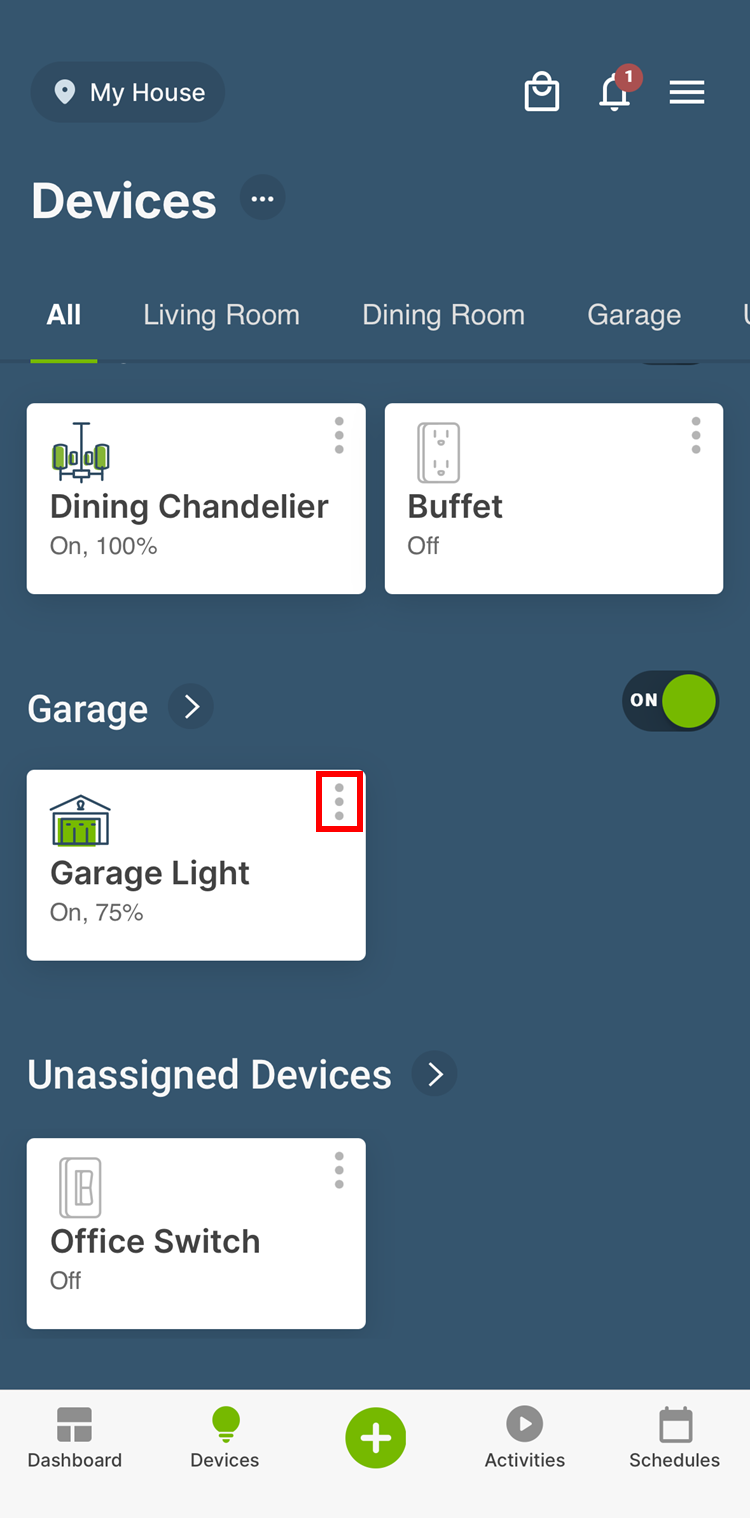750x1518 pixels.
Task: Expand the Unassigned Devices chevron
Action: (435, 1074)
